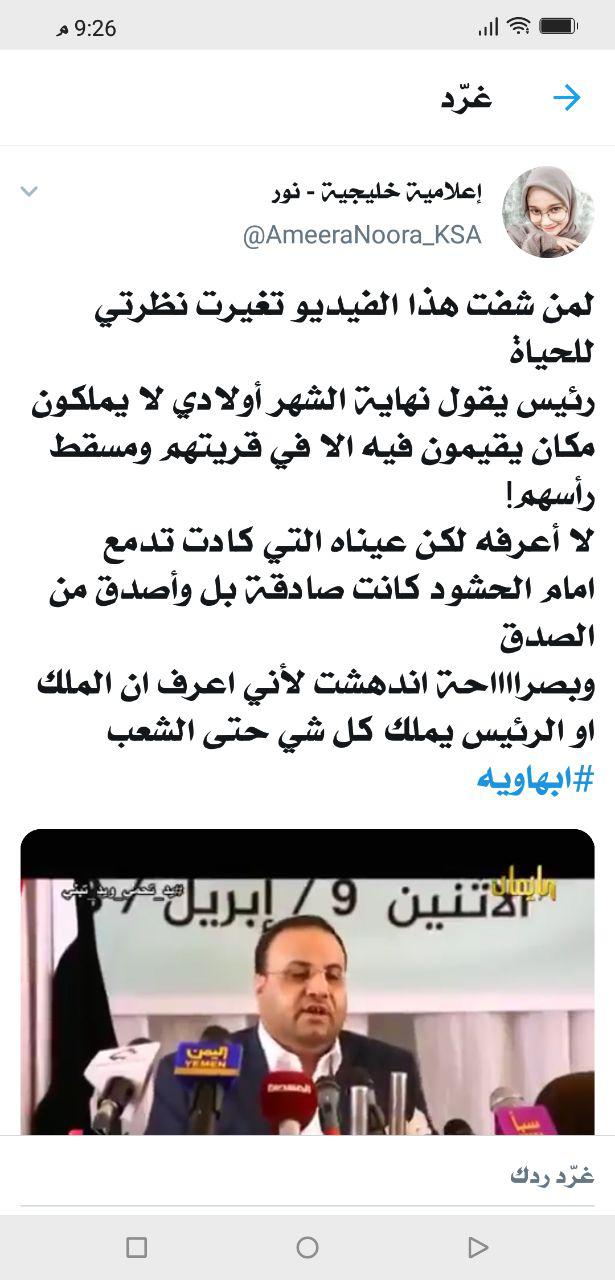Open the tweet options dropdown chevron
This screenshot has height=1280, width=615.
coord(29,191)
